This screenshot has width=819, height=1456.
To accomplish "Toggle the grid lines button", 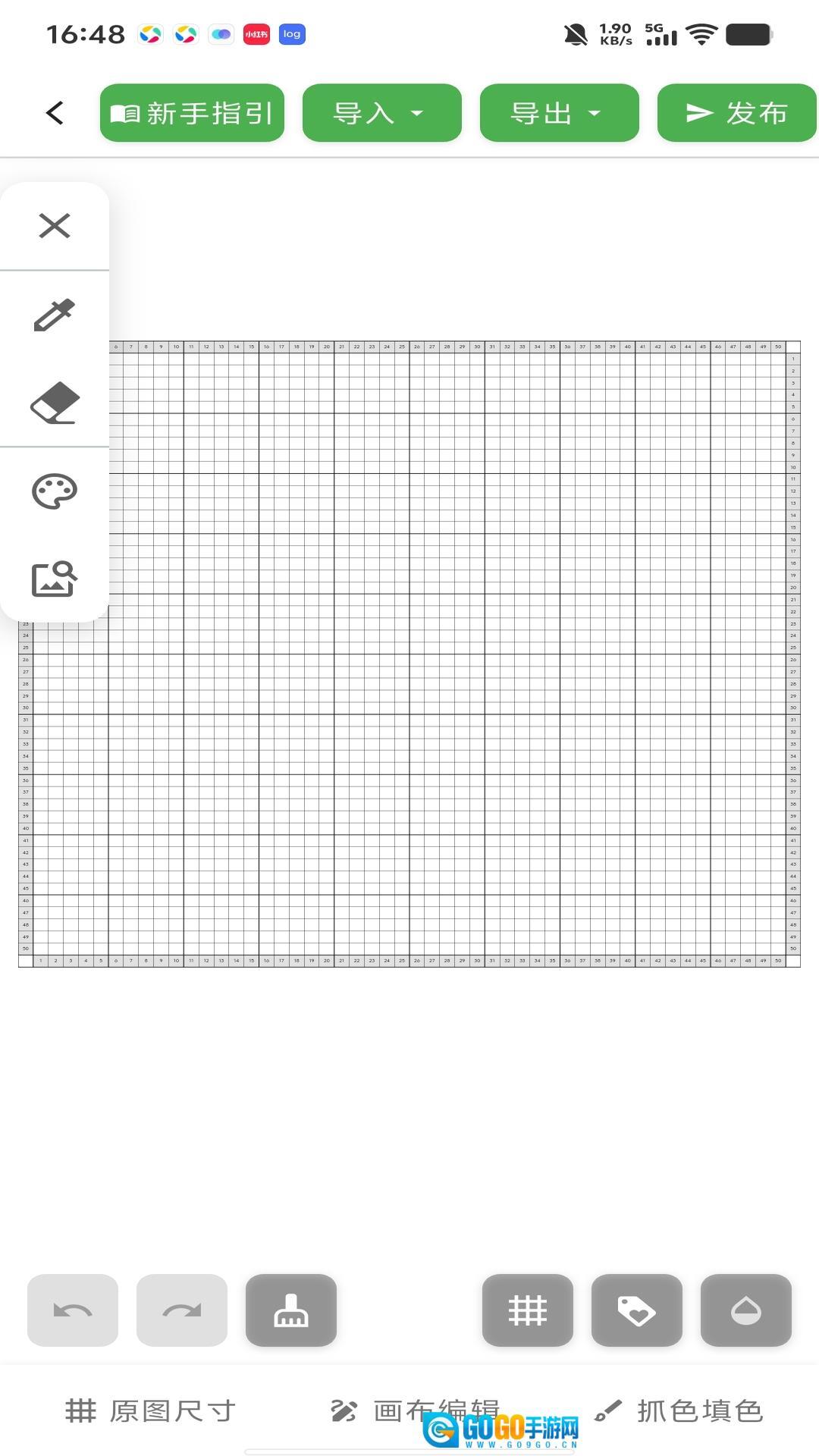I will pos(528,1310).
